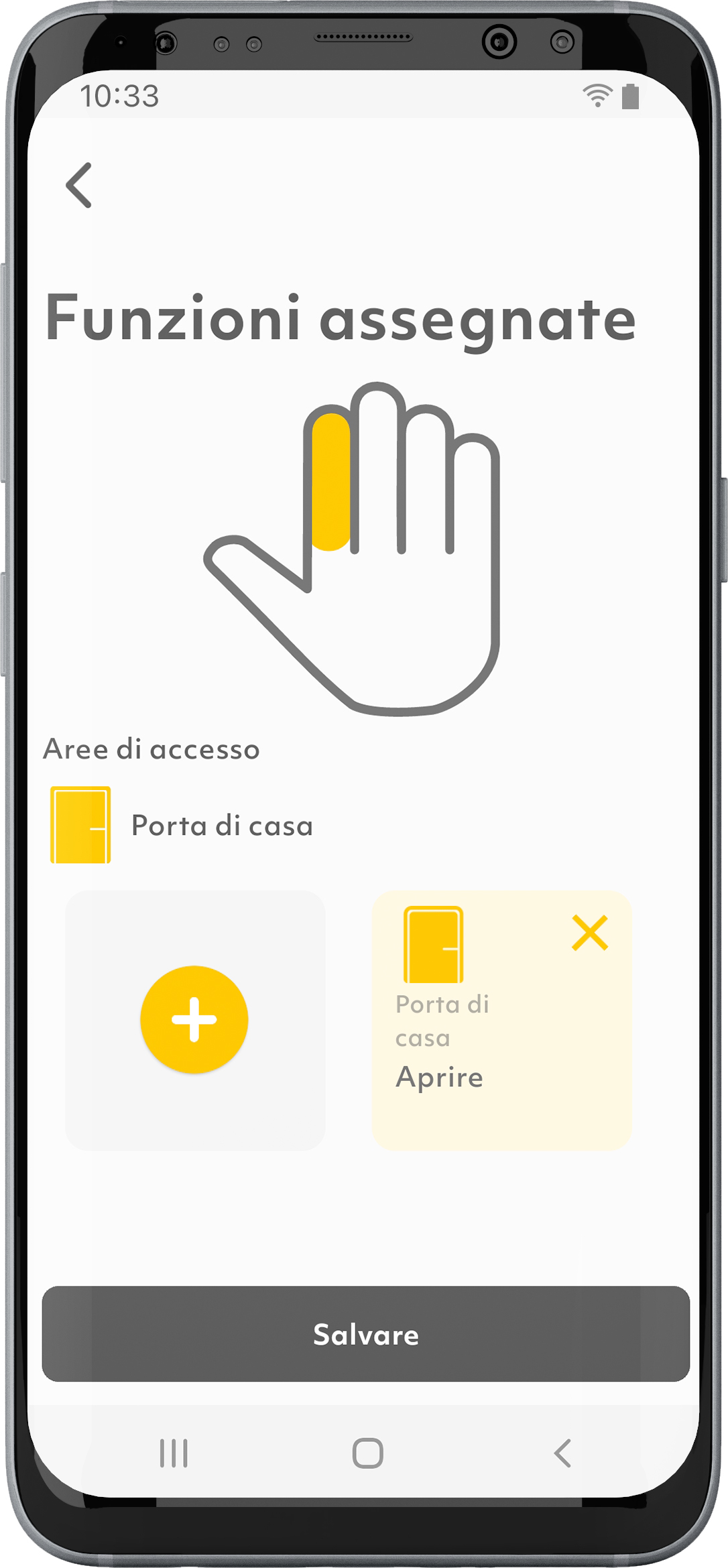Open the Porta di casa Aprire card

click(502, 1020)
